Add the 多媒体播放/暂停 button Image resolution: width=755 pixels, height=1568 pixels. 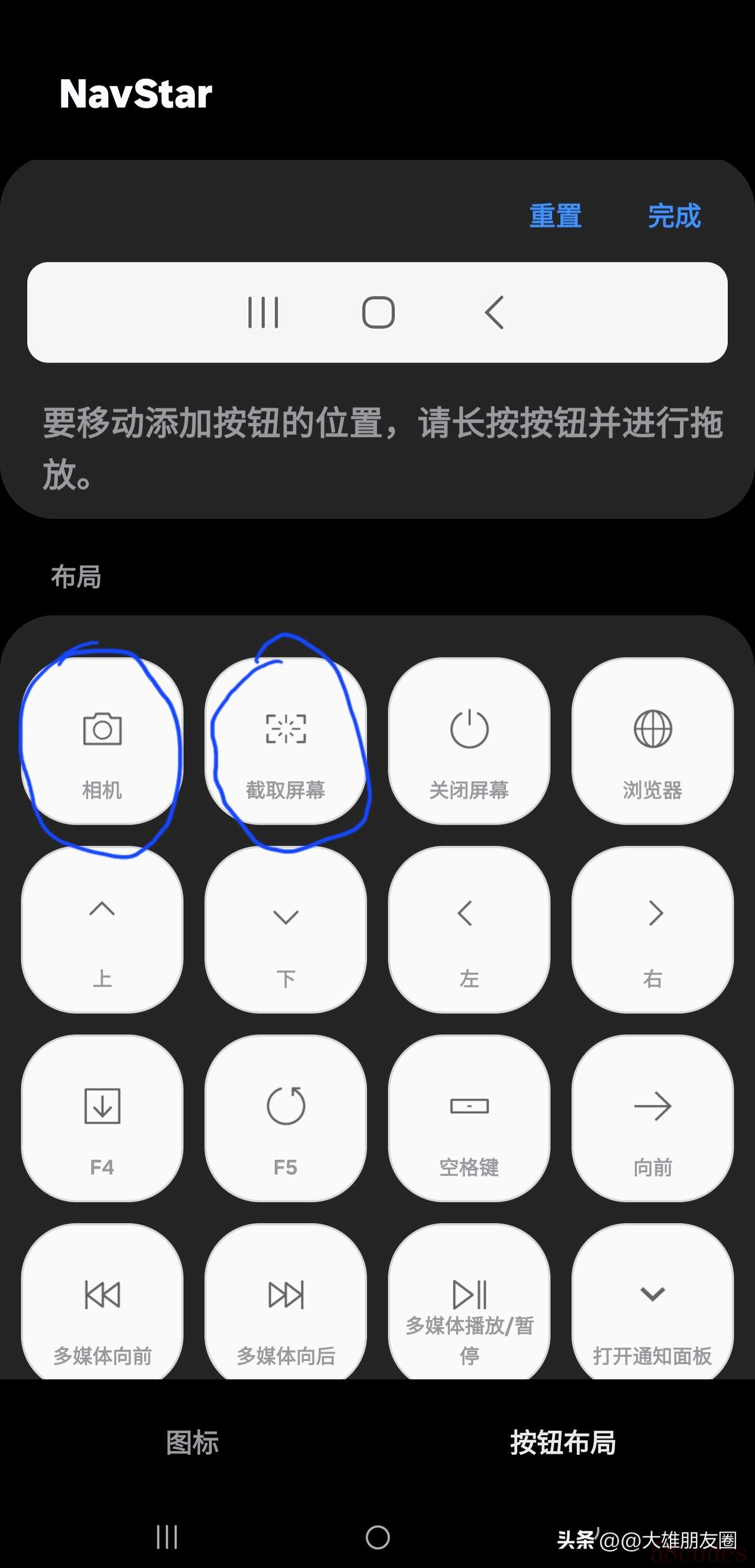[469, 1304]
